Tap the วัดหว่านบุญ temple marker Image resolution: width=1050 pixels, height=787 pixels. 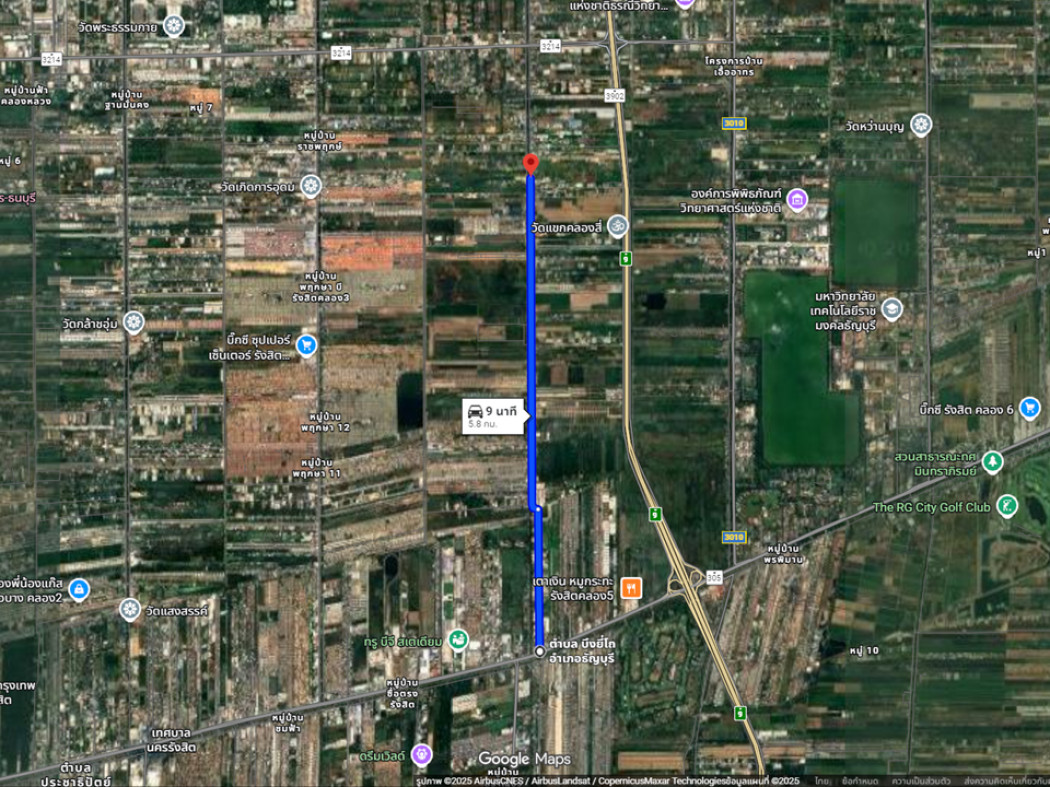click(x=921, y=125)
